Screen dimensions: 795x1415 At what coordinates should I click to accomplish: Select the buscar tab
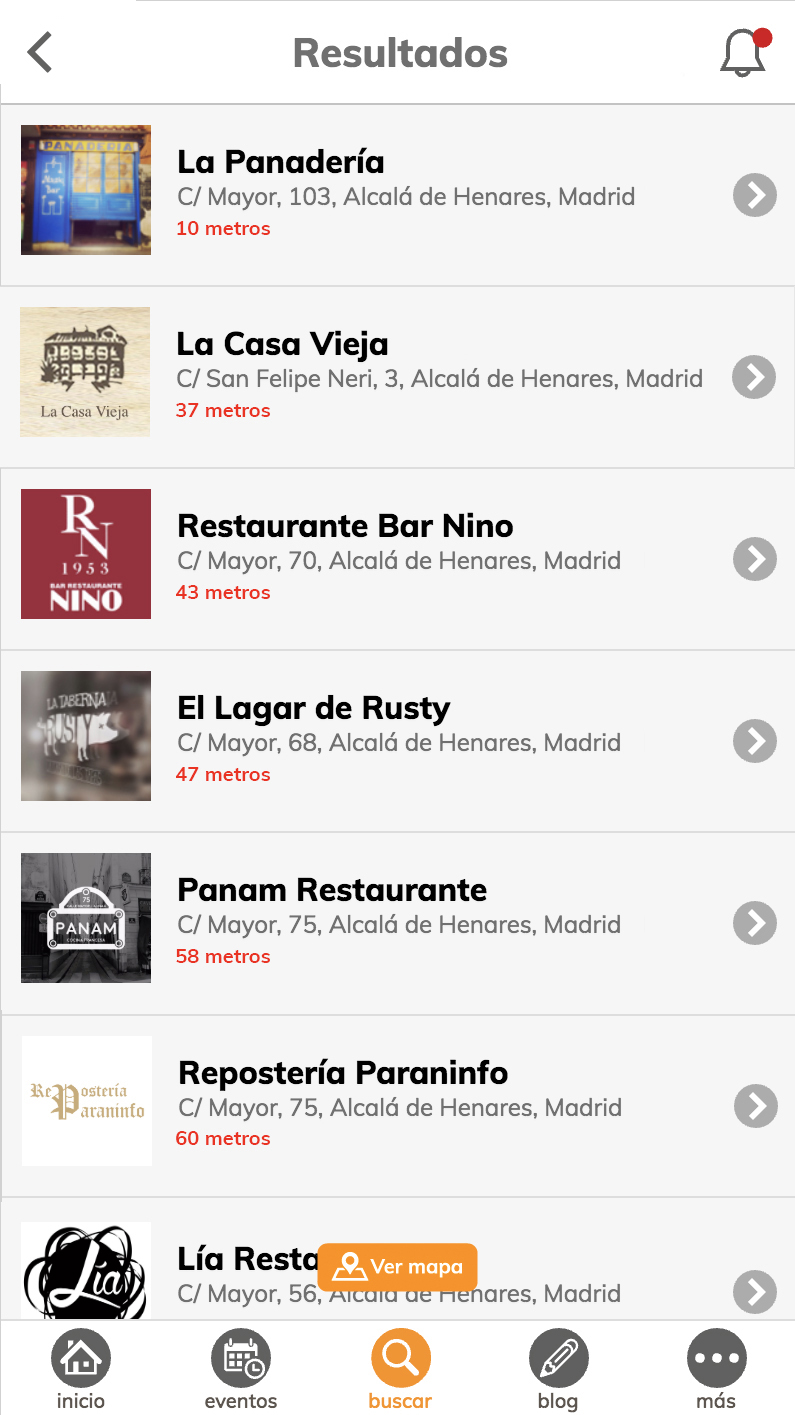[400, 1369]
